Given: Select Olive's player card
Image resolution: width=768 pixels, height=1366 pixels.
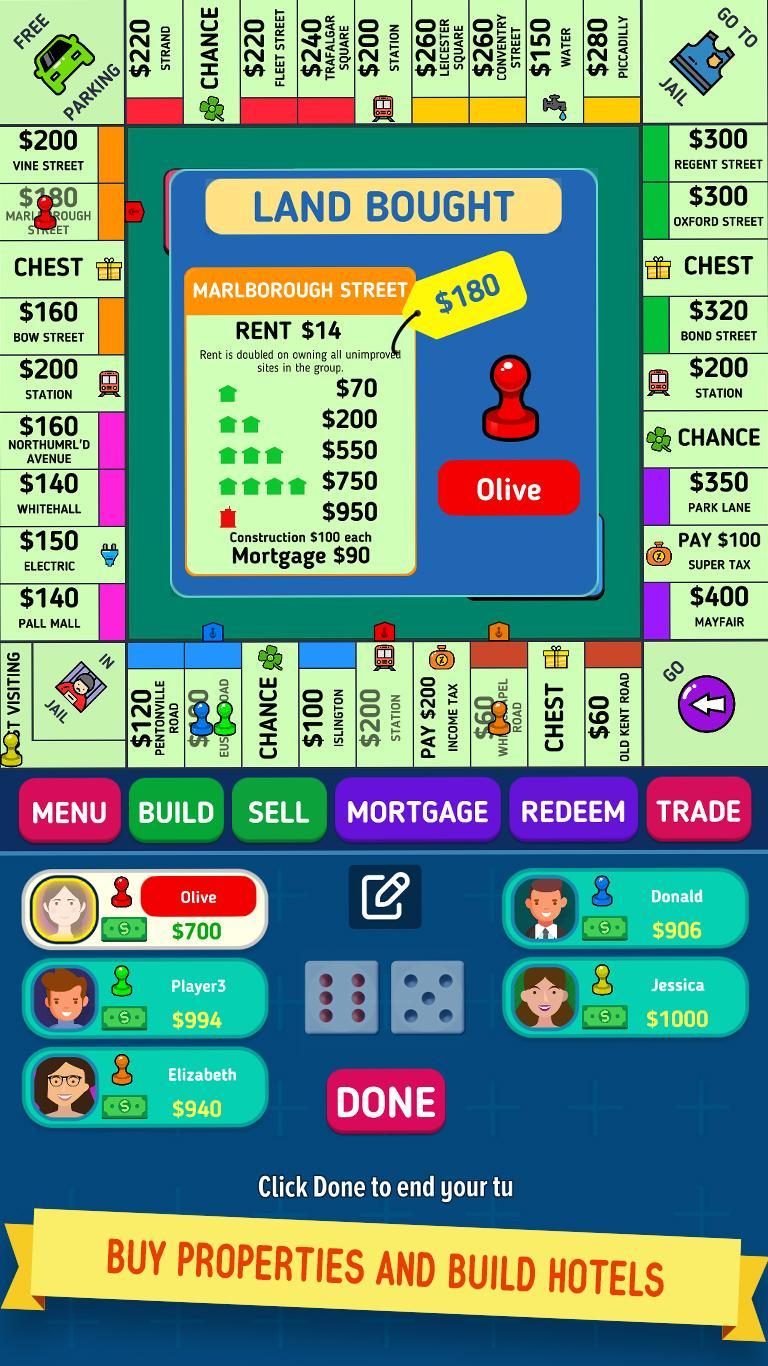Looking at the screenshot, I should pos(145,909).
